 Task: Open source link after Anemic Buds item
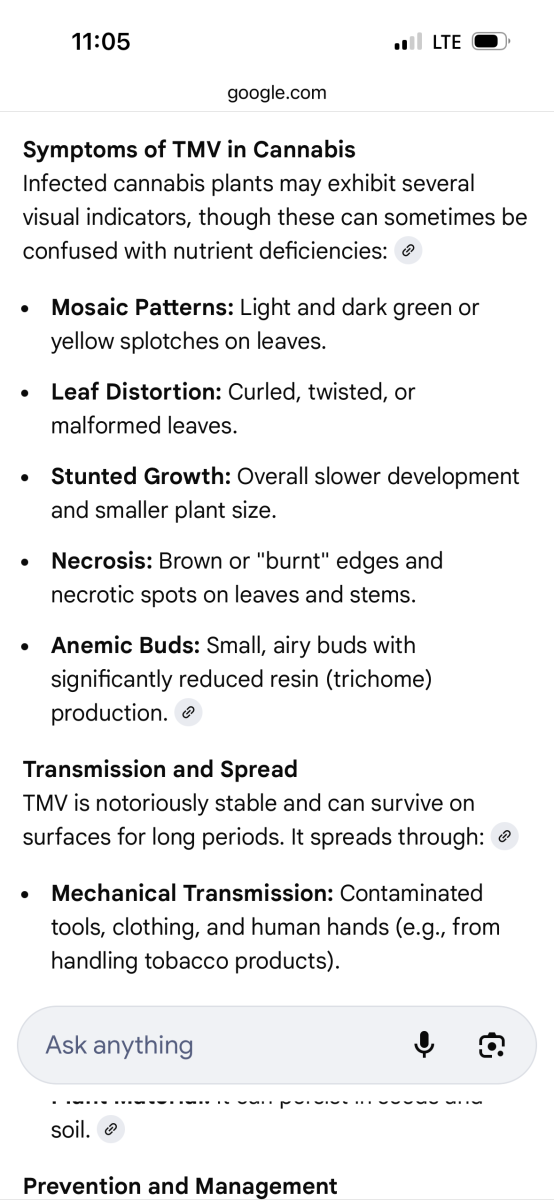[188, 713]
